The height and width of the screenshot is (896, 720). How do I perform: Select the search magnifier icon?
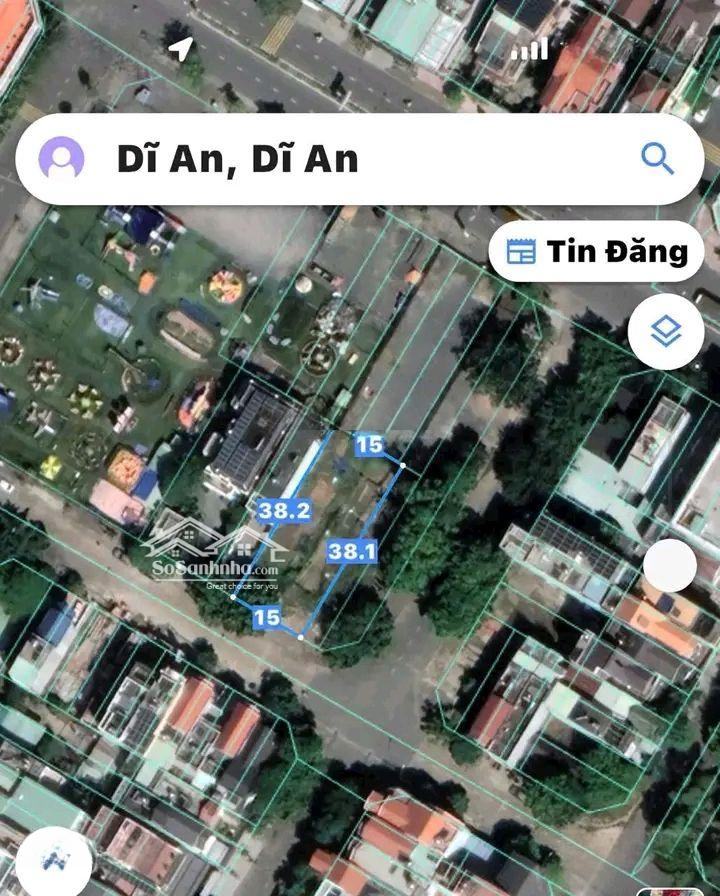tap(655, 158)
